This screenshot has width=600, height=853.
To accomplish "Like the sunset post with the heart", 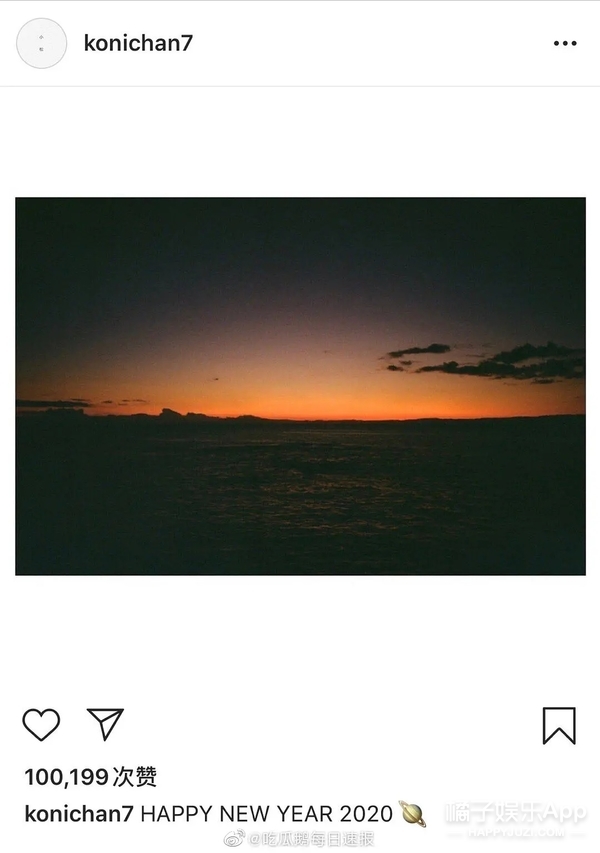I will coord(41,724).
